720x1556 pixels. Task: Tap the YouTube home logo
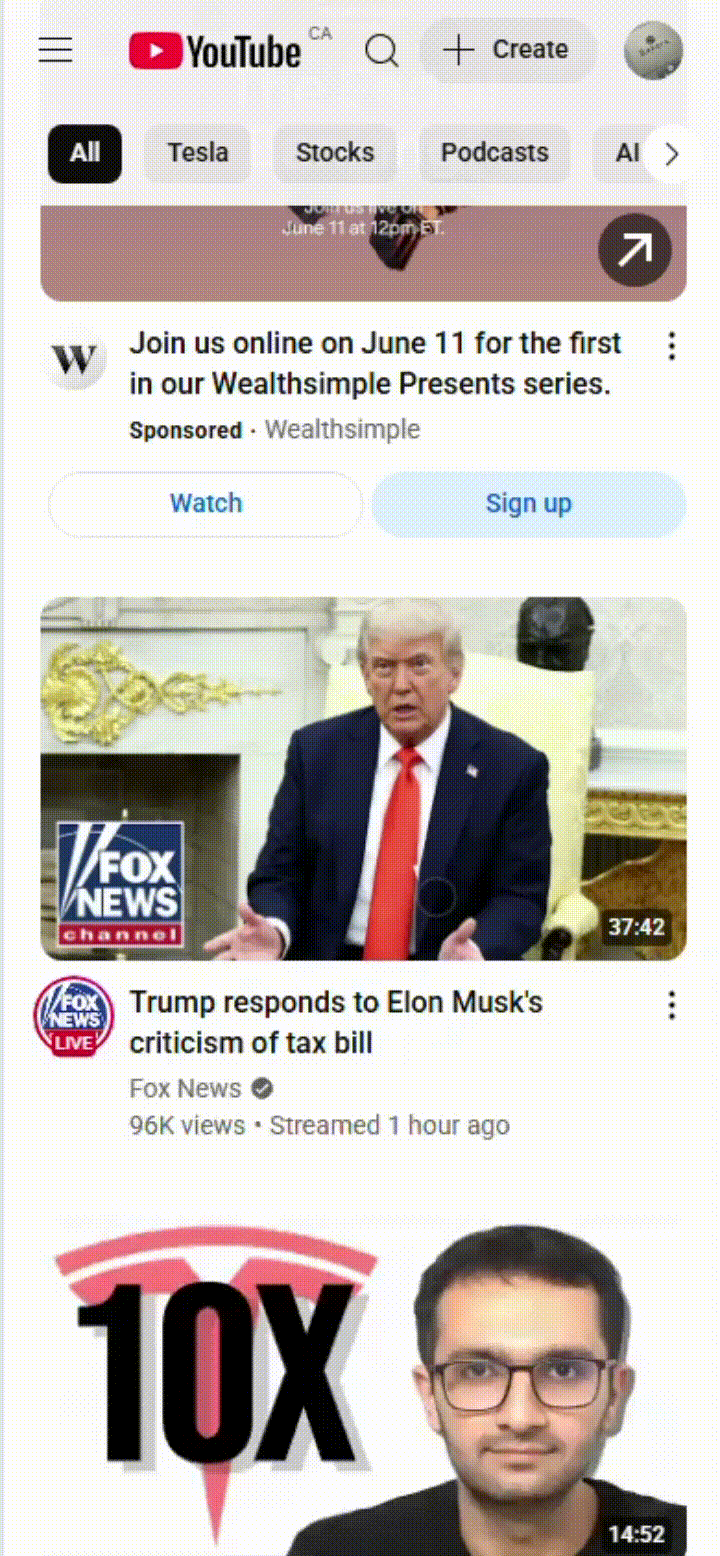pyautogui.click(x=215, y=51)
